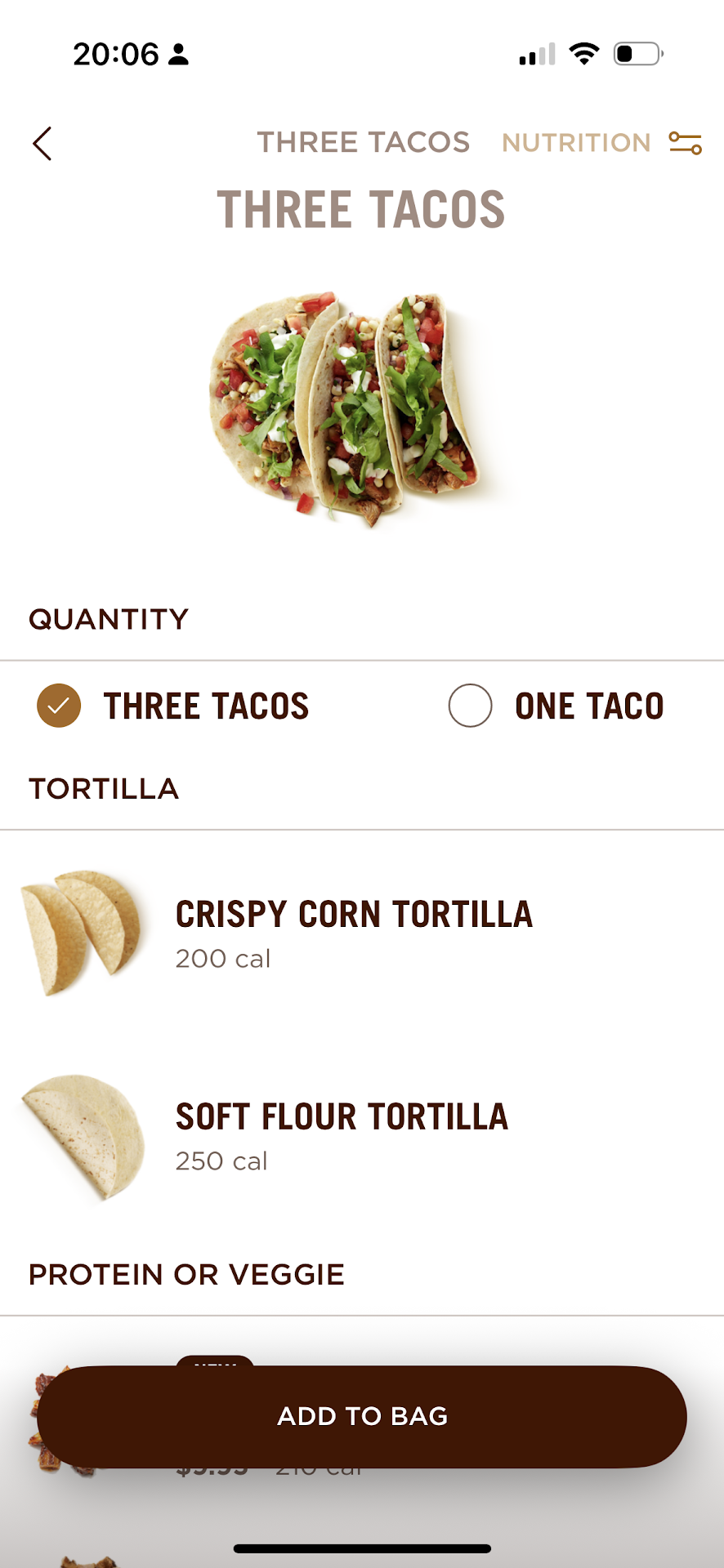
Task: Select the Three Tacos quantity option
Action: (59, 706)
